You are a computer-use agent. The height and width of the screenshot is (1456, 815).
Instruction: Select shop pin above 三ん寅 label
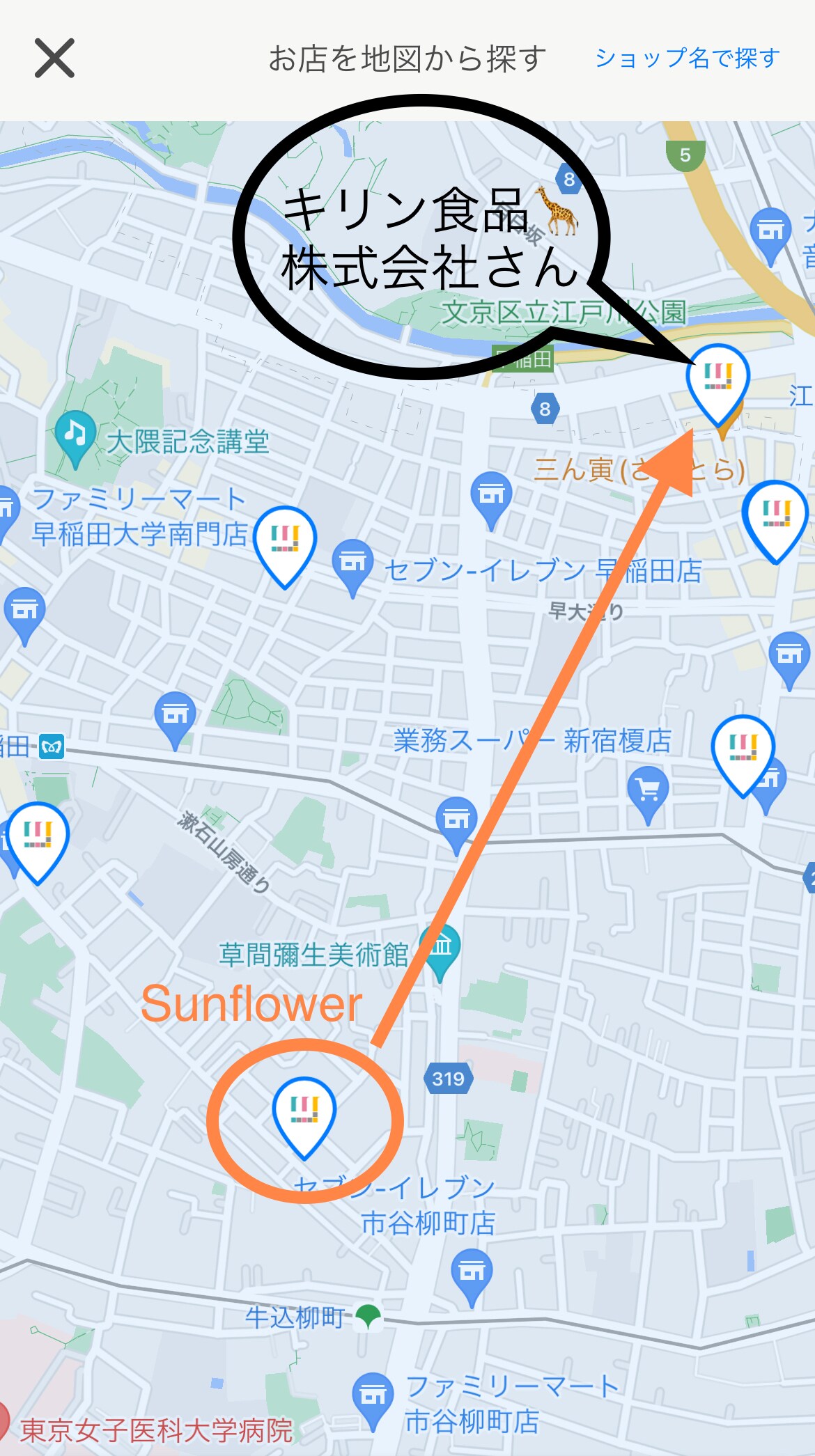(x=717, y=378)
